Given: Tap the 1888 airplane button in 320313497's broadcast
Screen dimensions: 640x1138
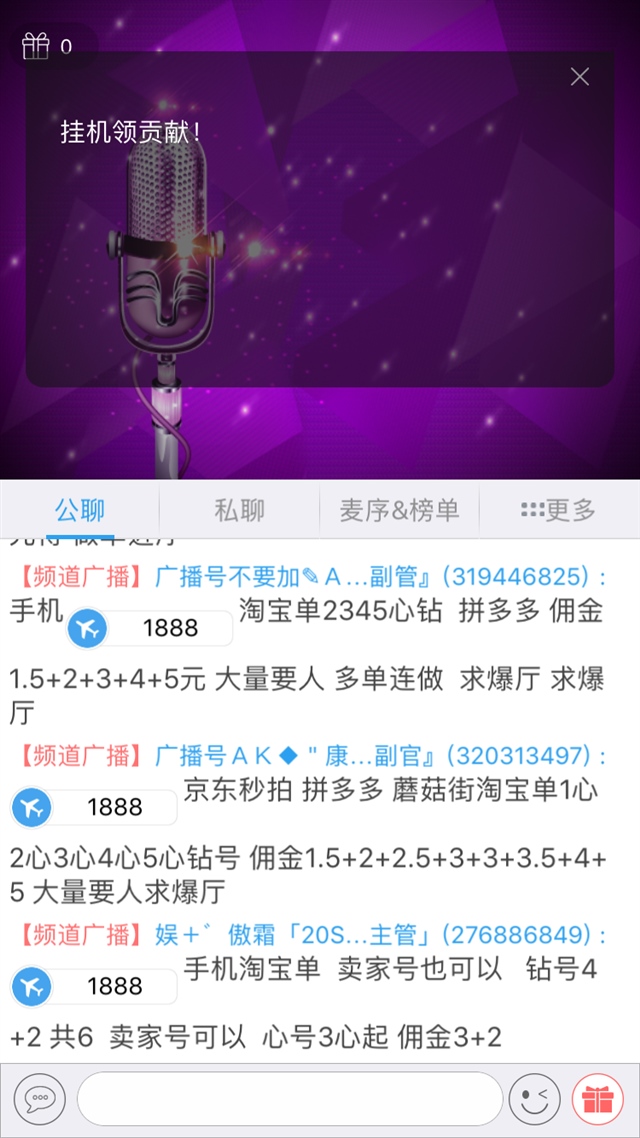Looking at the screenshot, I should click(95, 807).
